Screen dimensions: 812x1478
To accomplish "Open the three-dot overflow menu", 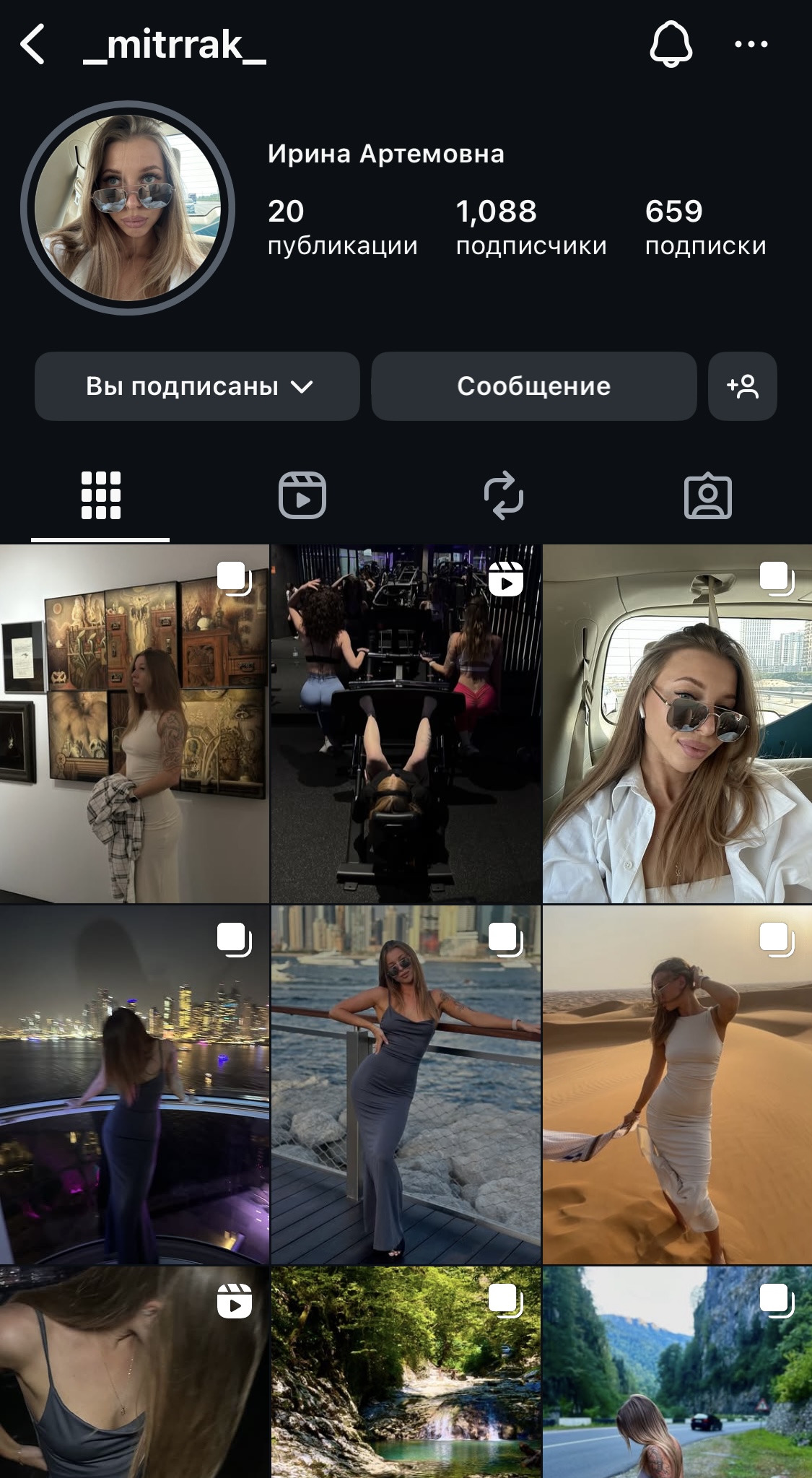I will coord(751,45).
